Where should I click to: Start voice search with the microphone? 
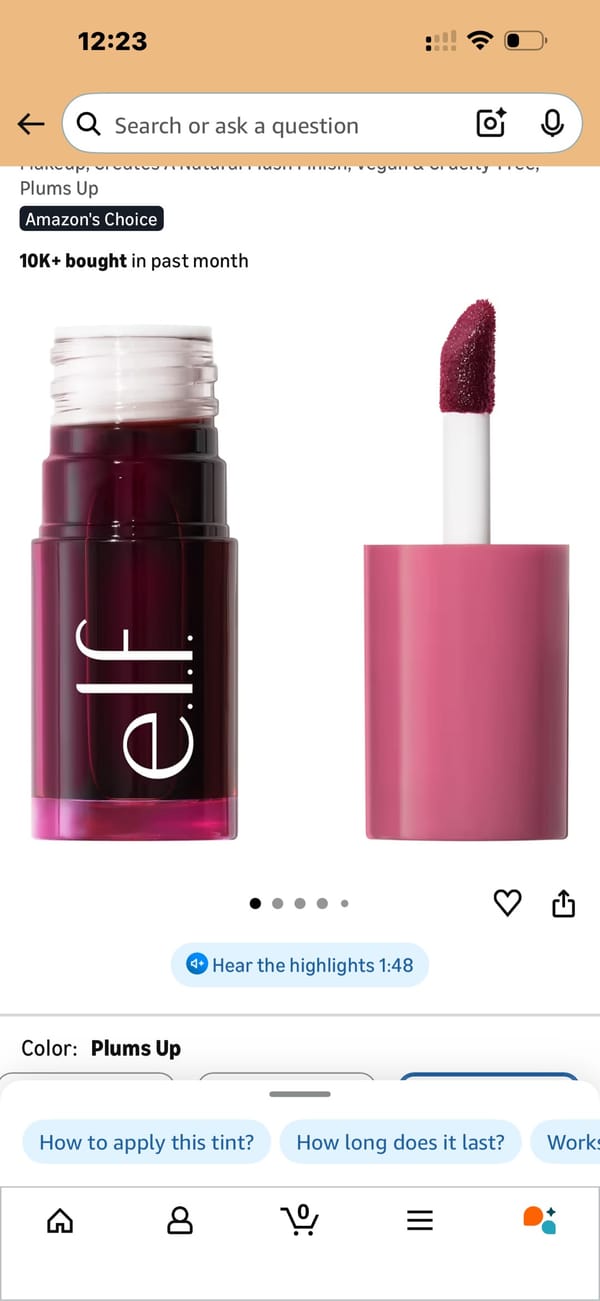click(x=551, y=124)
